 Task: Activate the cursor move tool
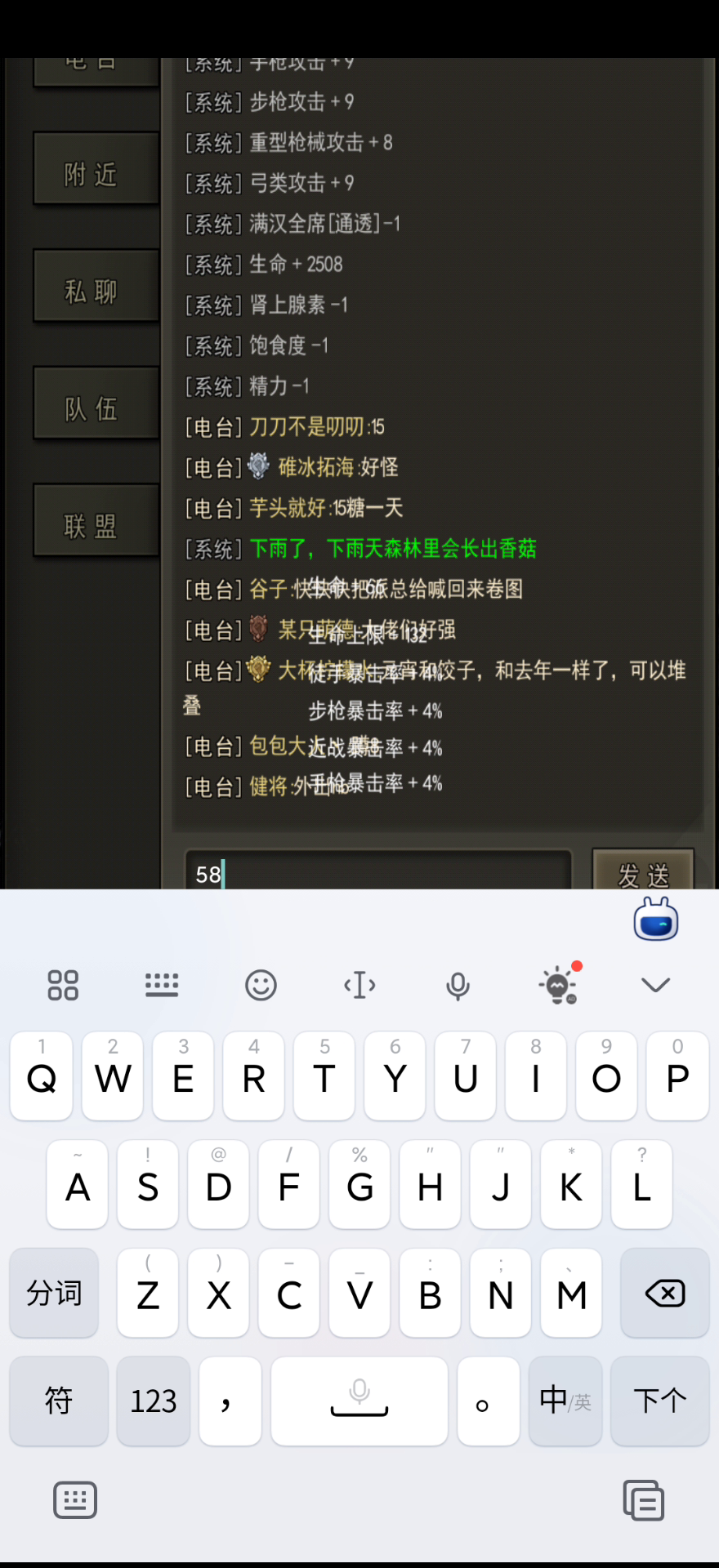[359, 985]
